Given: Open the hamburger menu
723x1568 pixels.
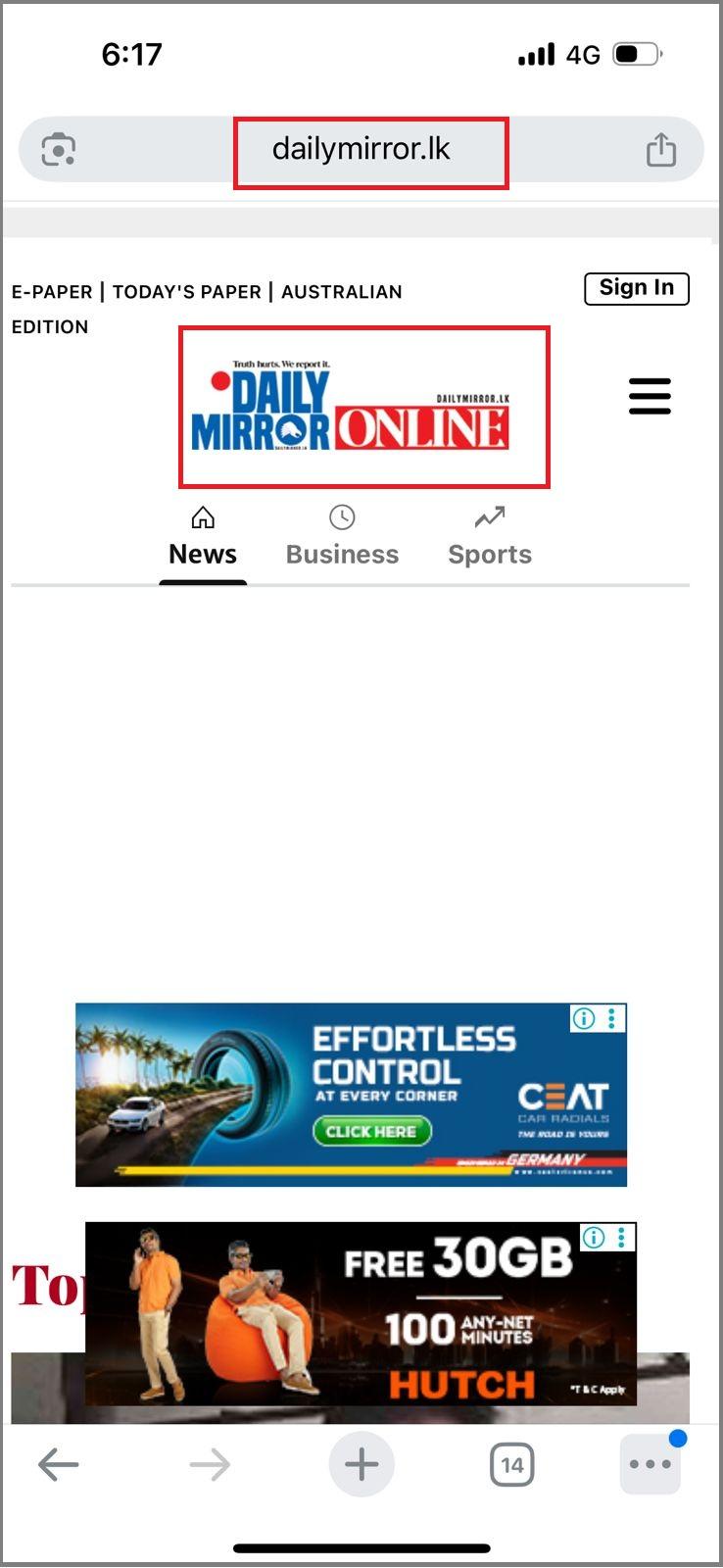Looking at the screenshot, I should [650, 396].
